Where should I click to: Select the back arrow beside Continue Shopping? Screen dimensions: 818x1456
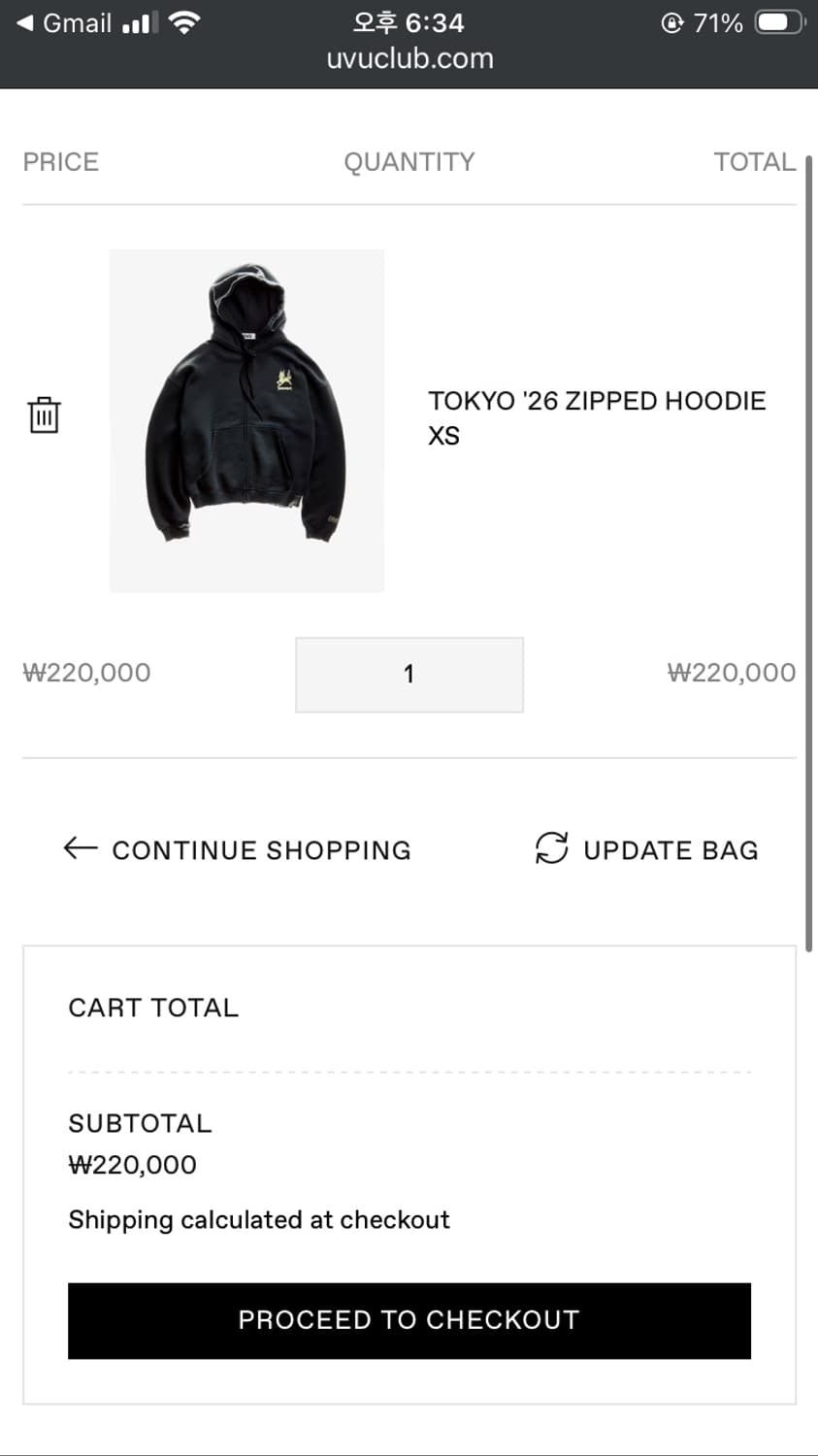point(82,848)
